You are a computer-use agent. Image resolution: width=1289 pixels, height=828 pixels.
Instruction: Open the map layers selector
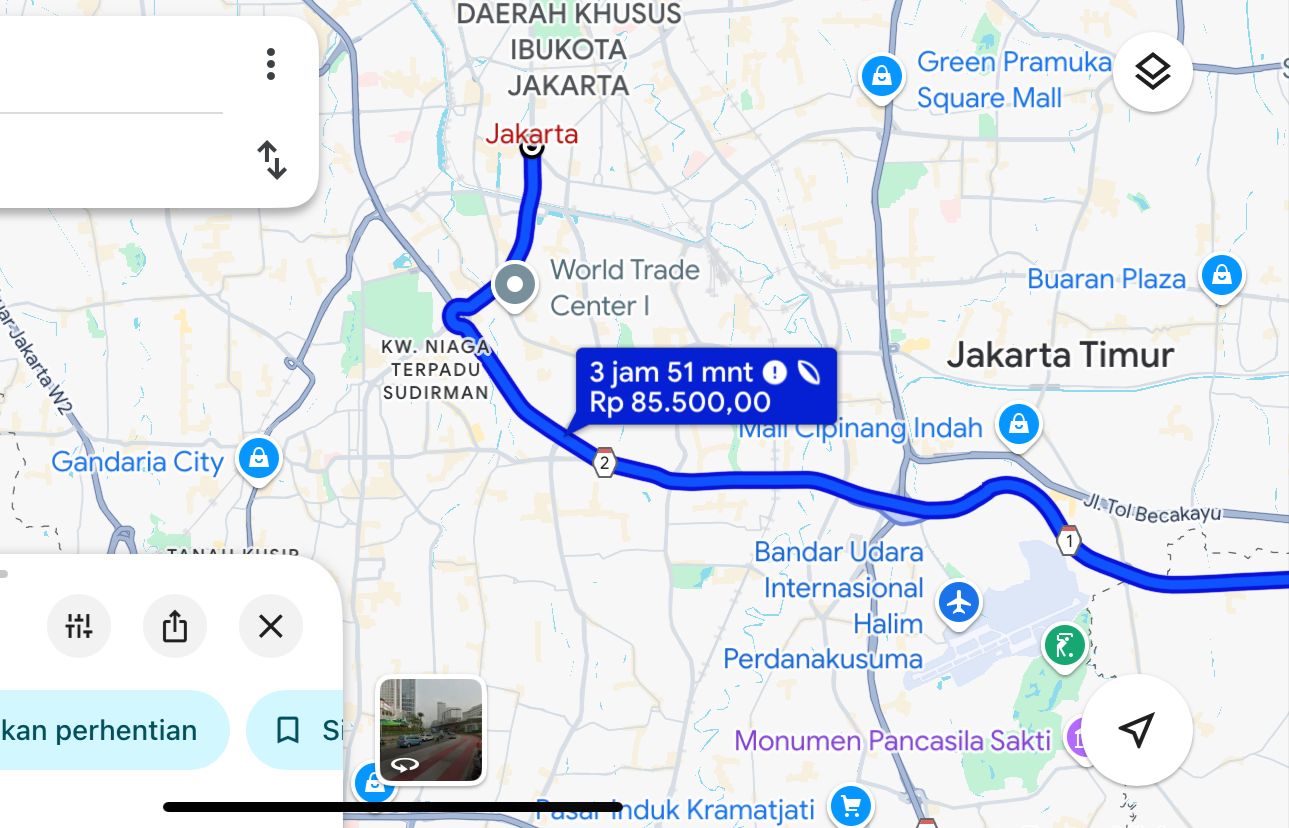click(1152, 72)
